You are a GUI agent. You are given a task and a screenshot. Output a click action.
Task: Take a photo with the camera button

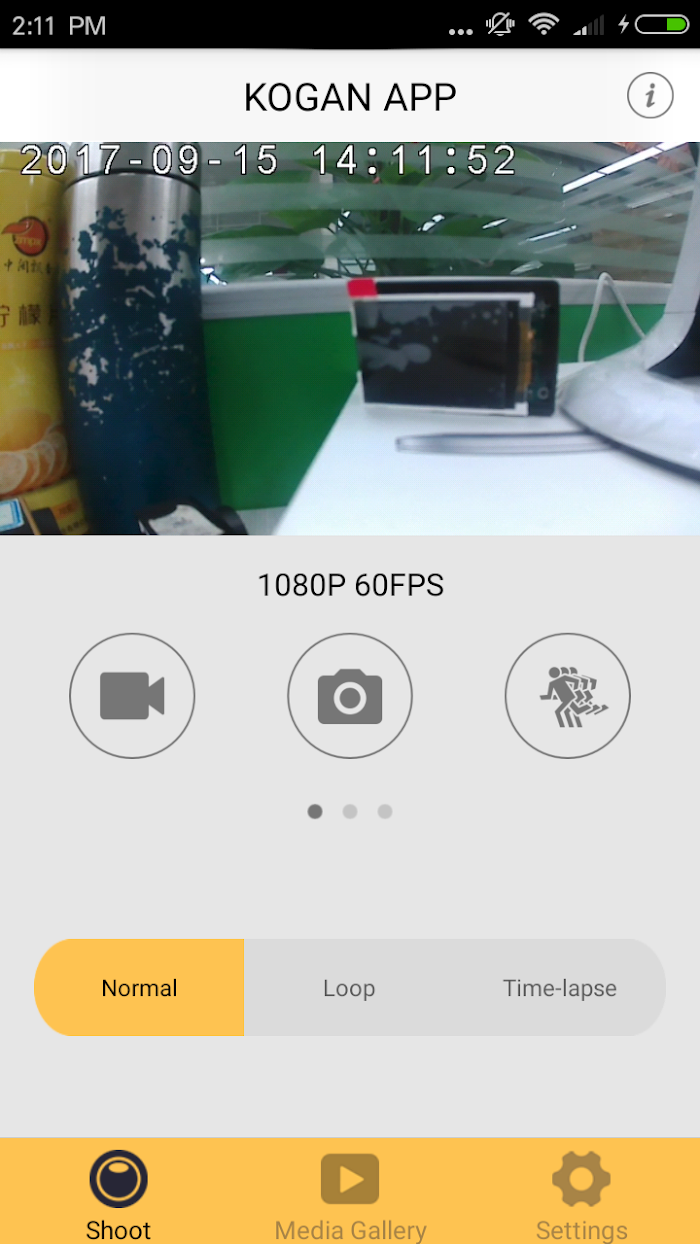point(350,696)
